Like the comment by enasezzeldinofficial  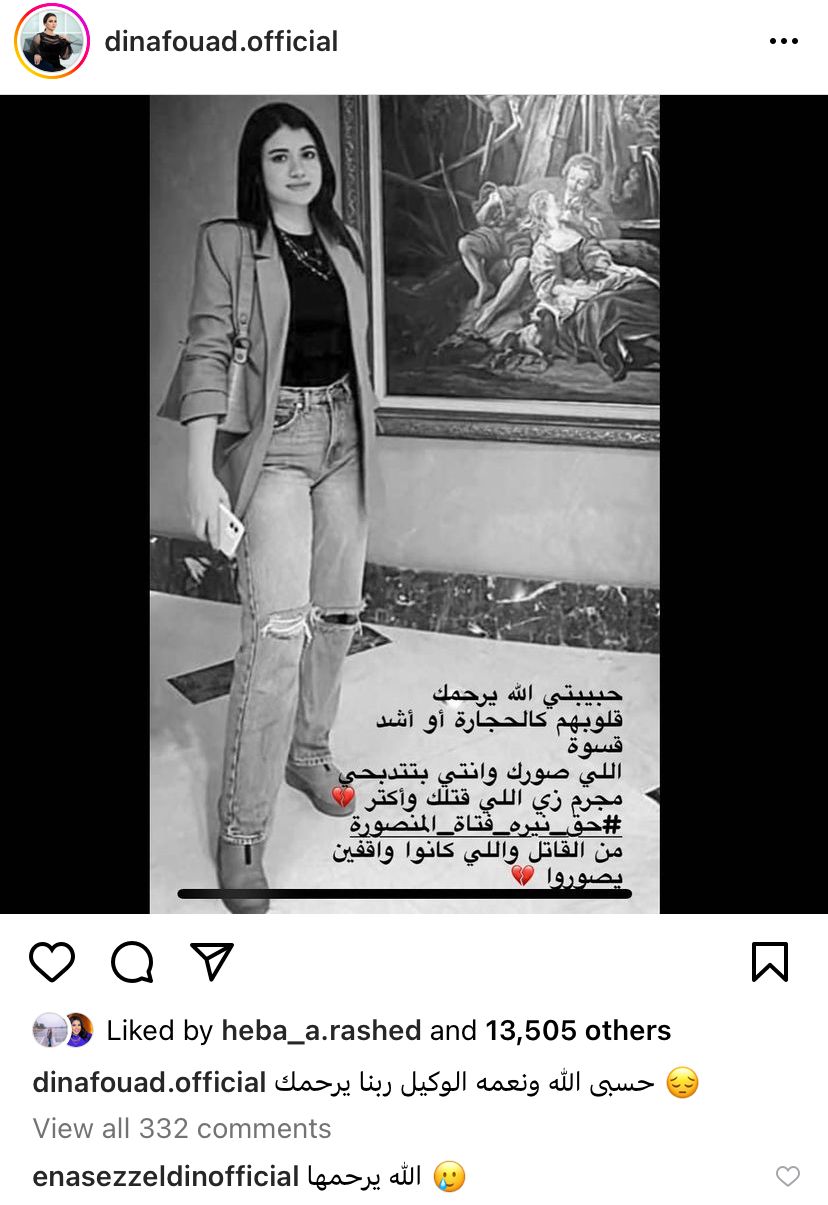point(788,1177)
